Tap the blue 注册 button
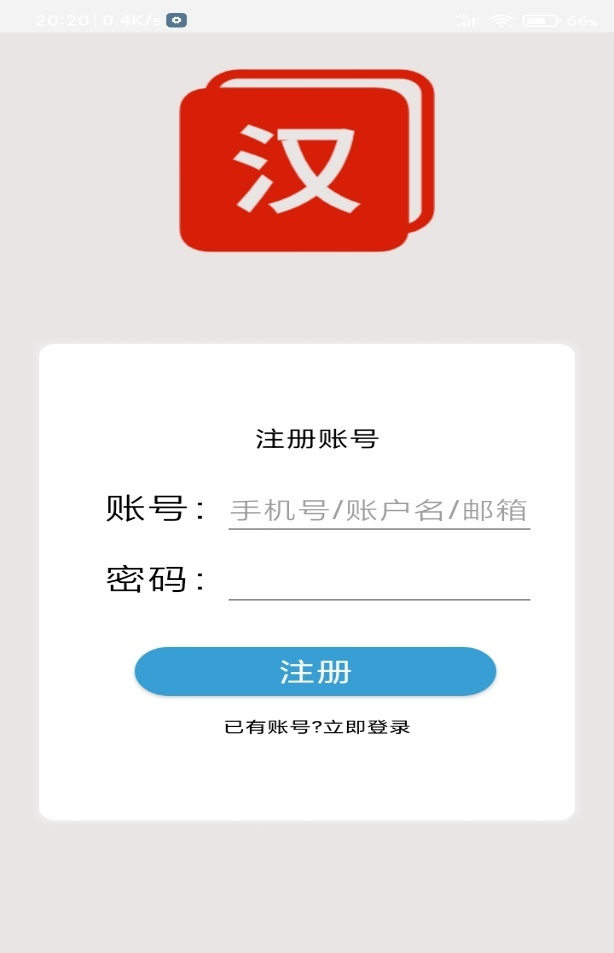This screenshot has height=953, width=614. coord(315,671)
